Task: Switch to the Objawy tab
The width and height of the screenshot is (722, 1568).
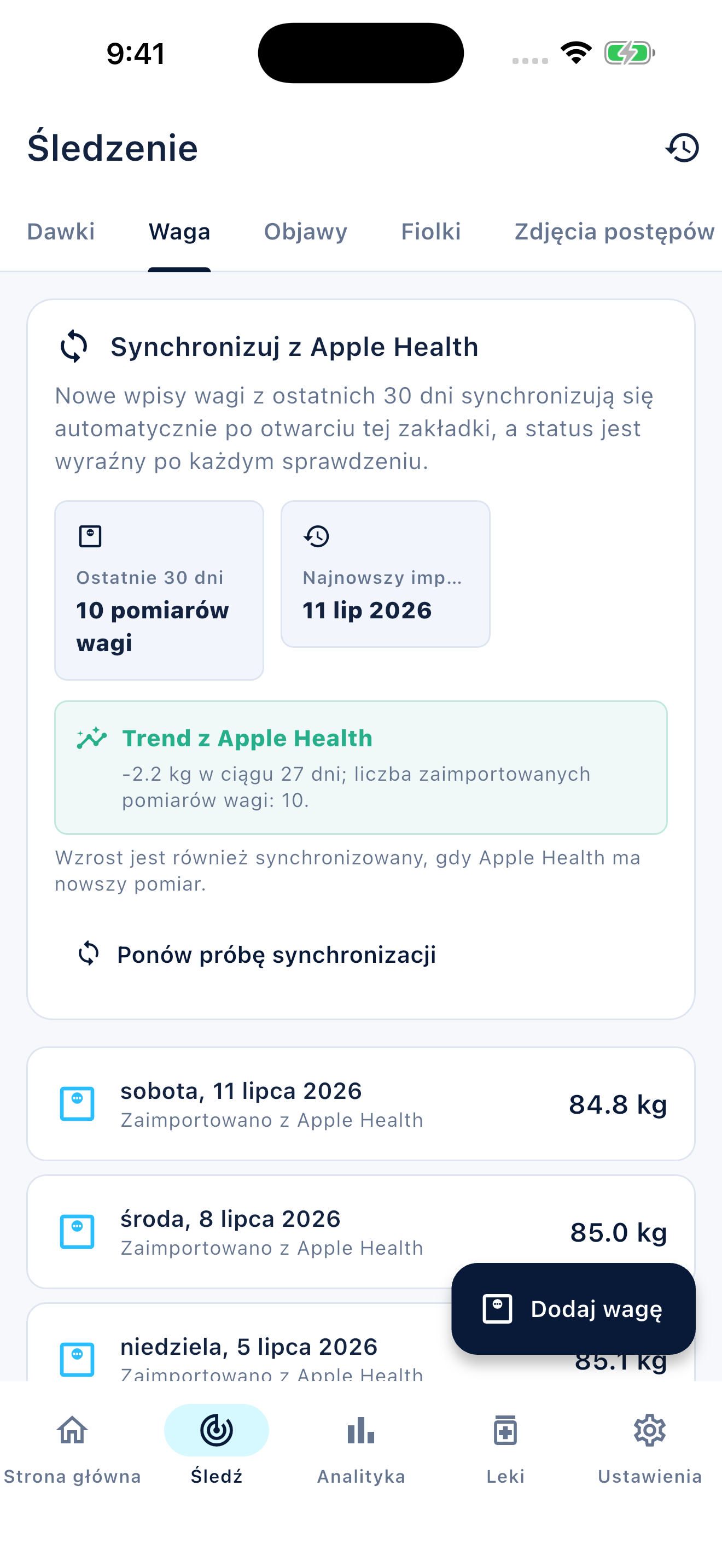Action: pos(306,232)
